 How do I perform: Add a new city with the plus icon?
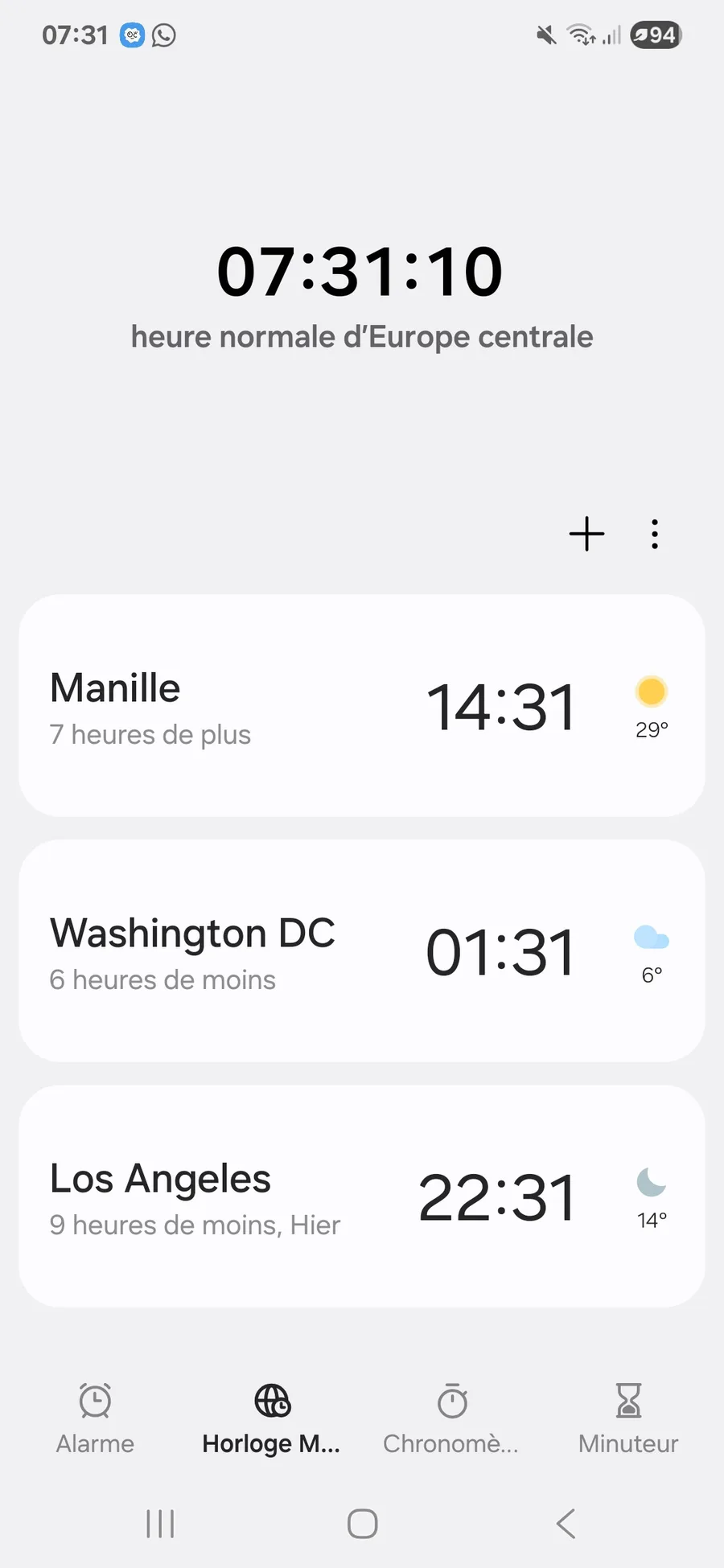(x=586, y=534)
